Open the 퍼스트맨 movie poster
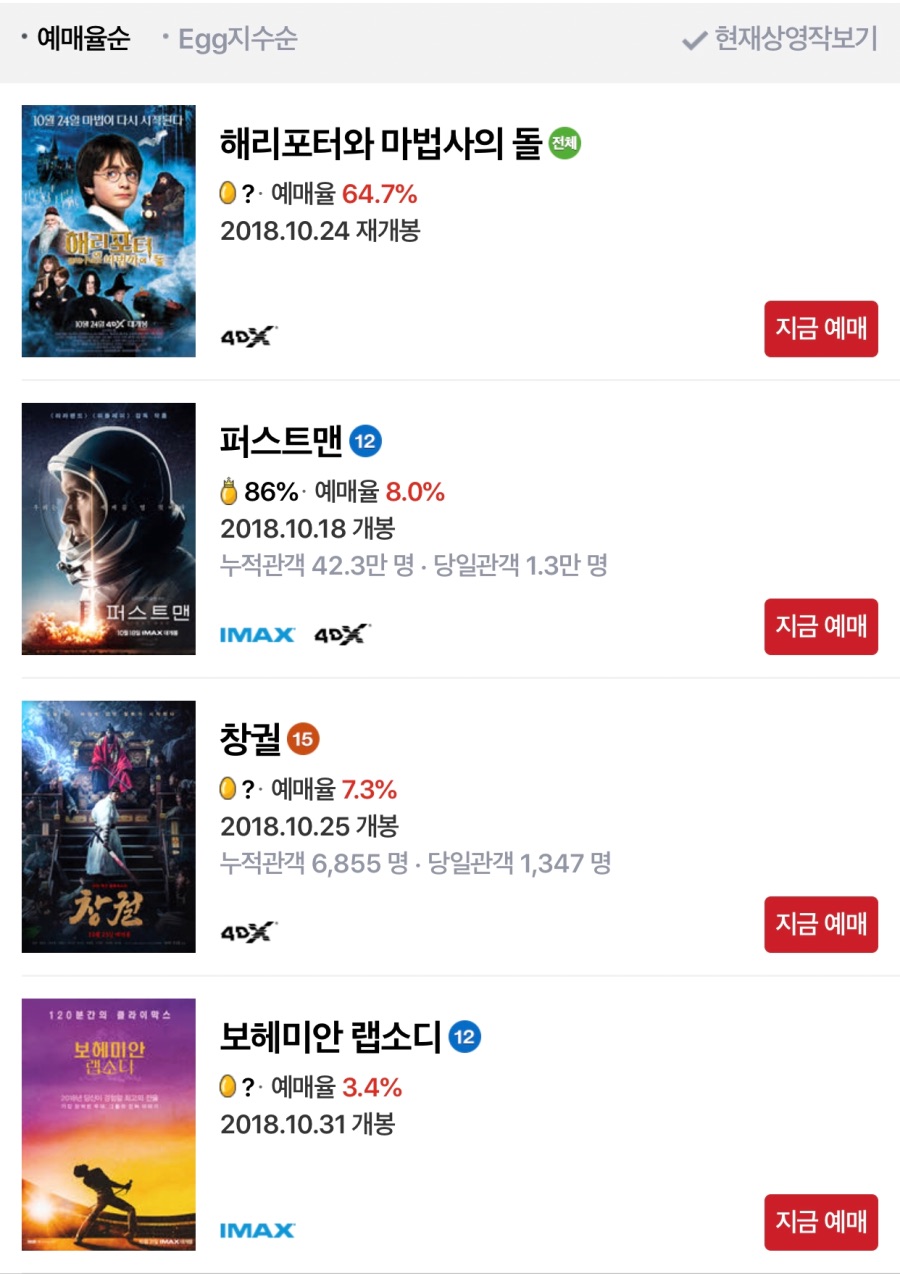 pos(109,529)
